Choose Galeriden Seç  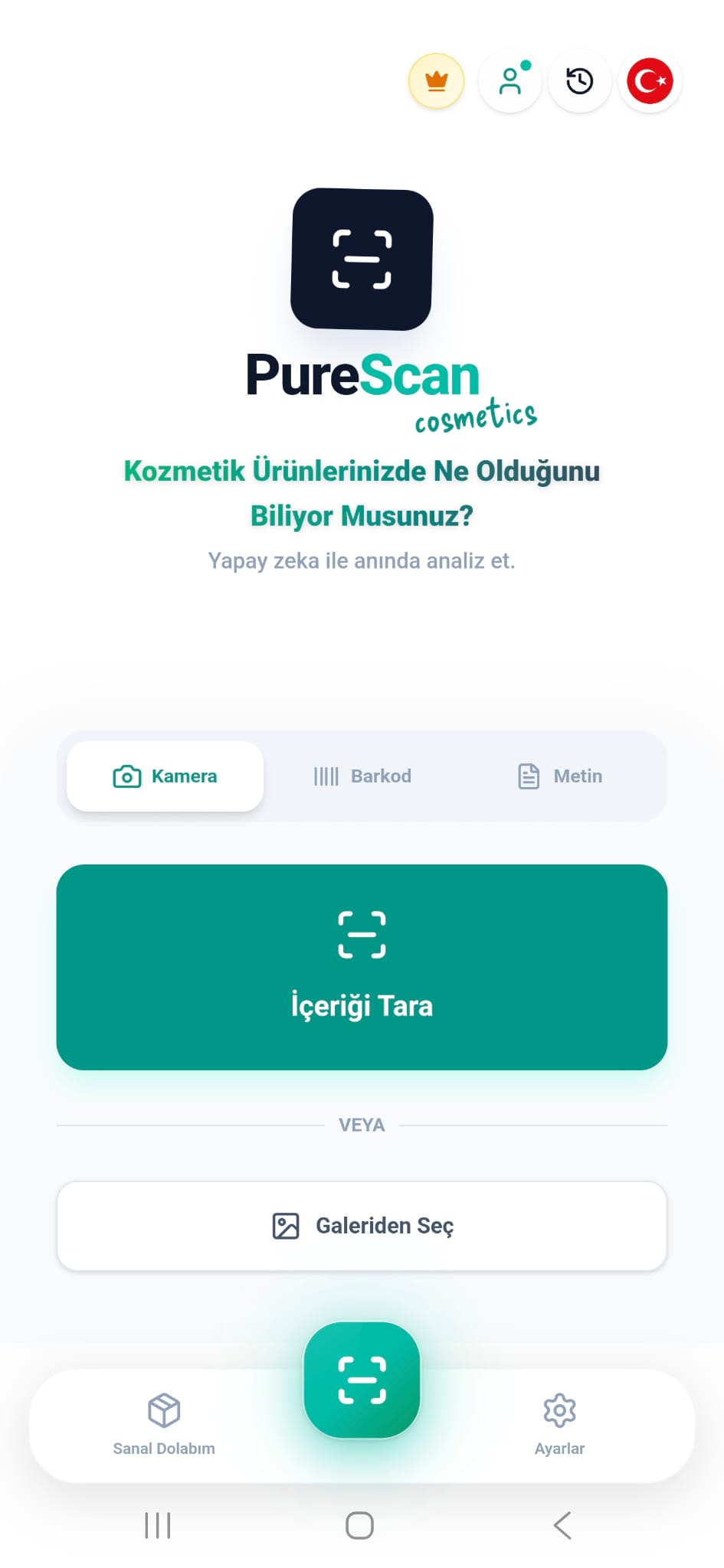click(x=362, y=1226)
